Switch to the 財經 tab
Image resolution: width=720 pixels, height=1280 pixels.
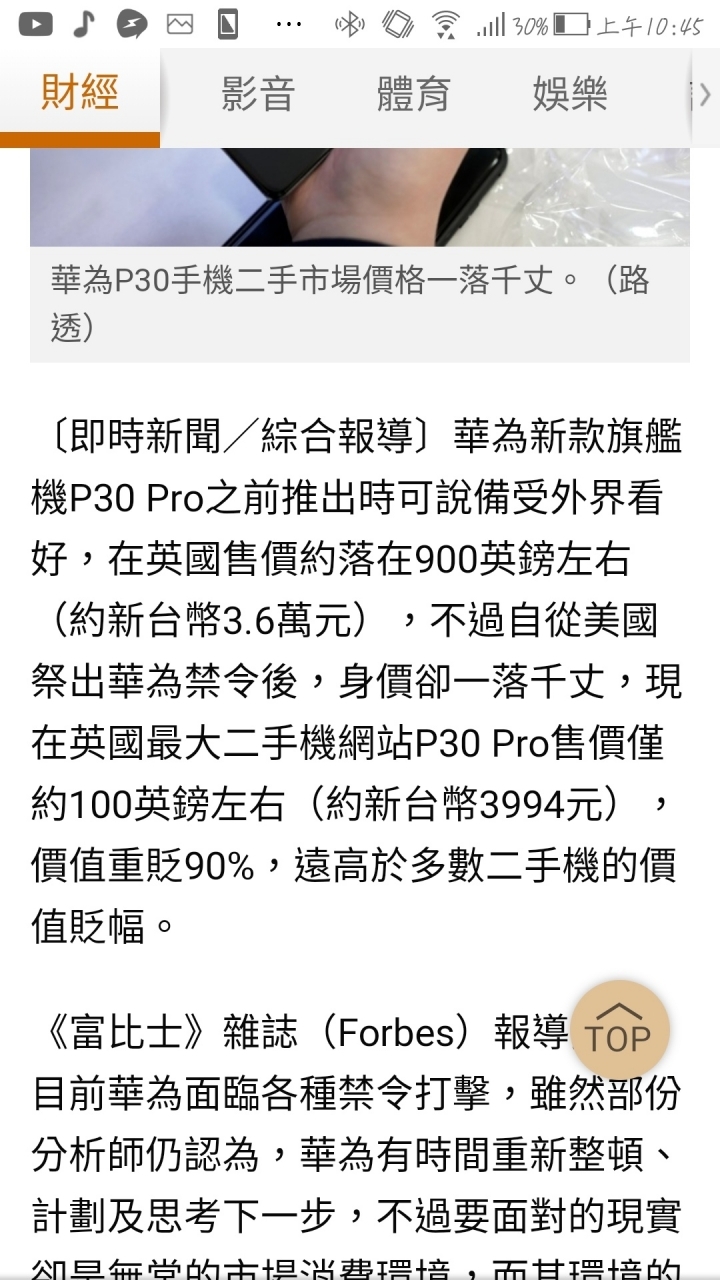point(79,94)
